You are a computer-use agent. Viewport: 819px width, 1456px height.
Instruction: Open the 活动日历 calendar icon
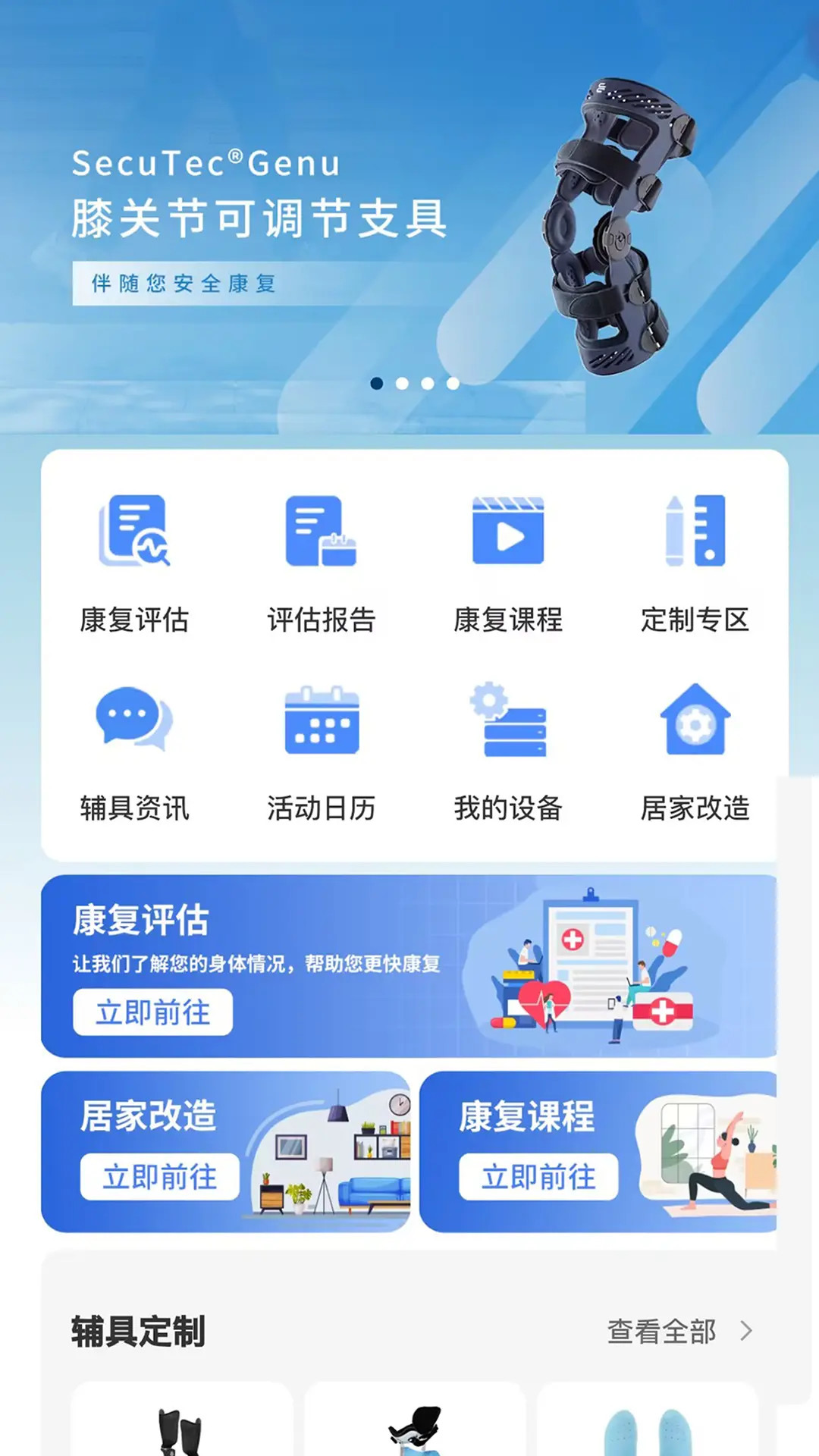point(322,722)
